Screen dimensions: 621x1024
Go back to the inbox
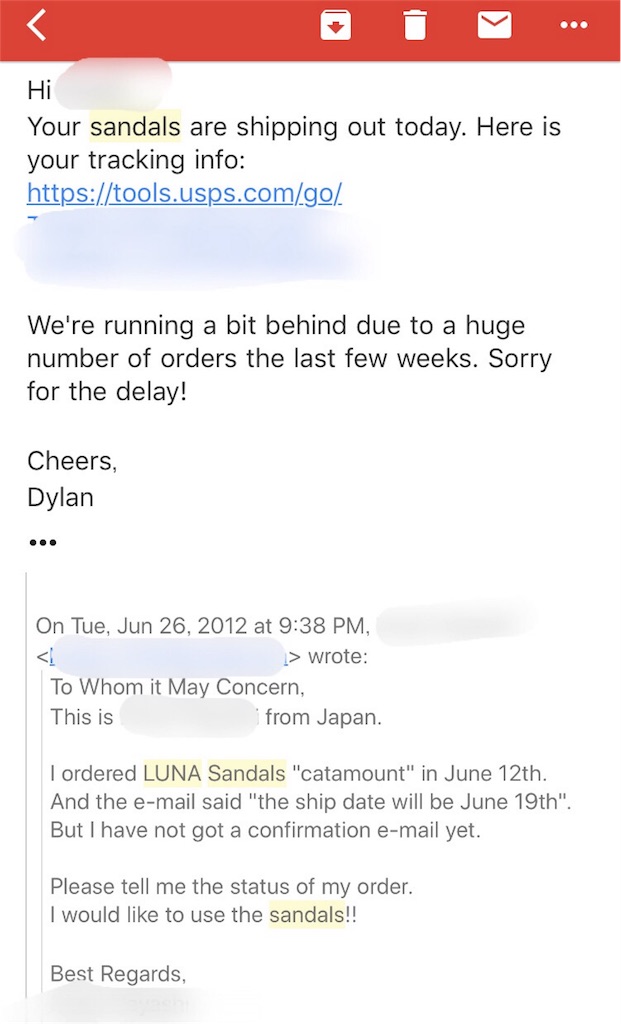click(36, 26)
